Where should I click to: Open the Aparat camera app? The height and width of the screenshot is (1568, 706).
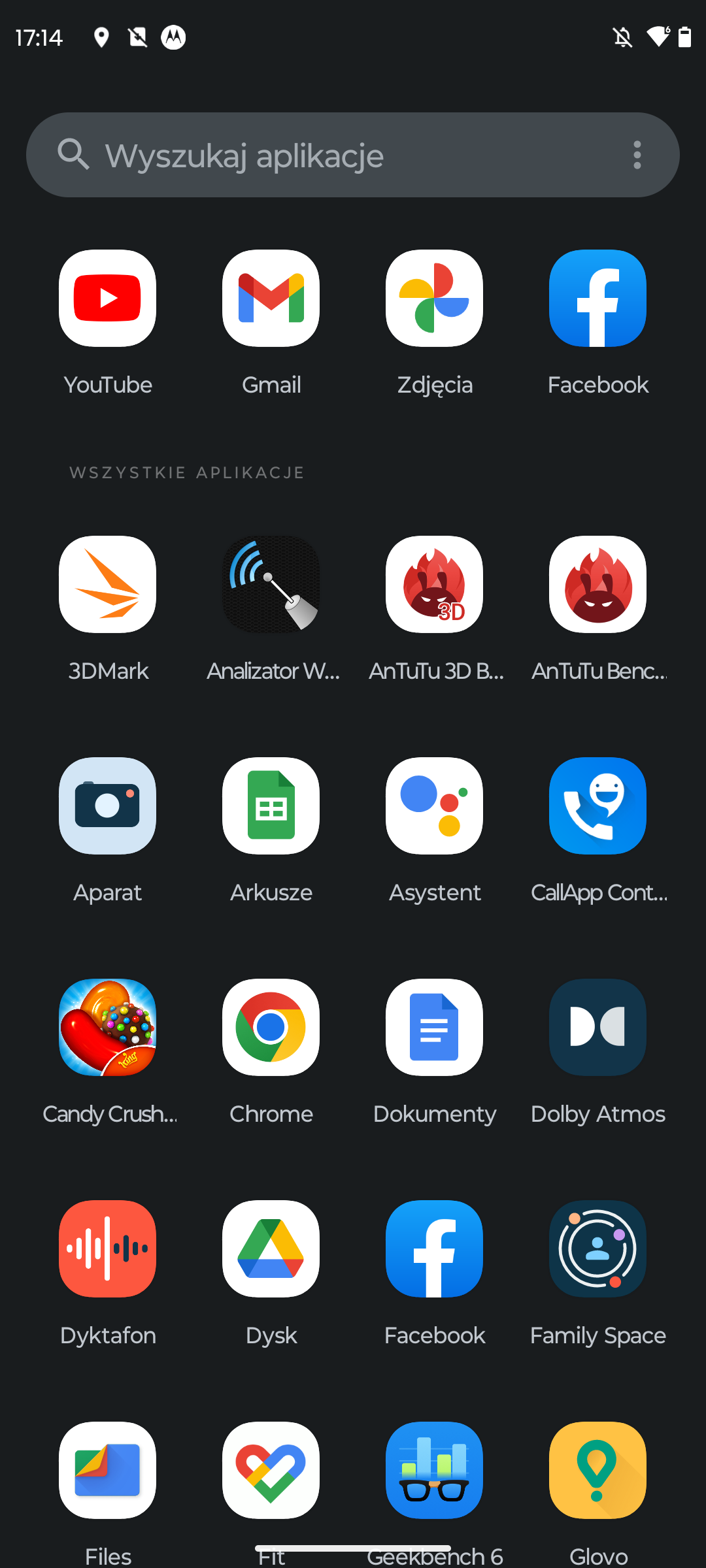pos(108,806)
